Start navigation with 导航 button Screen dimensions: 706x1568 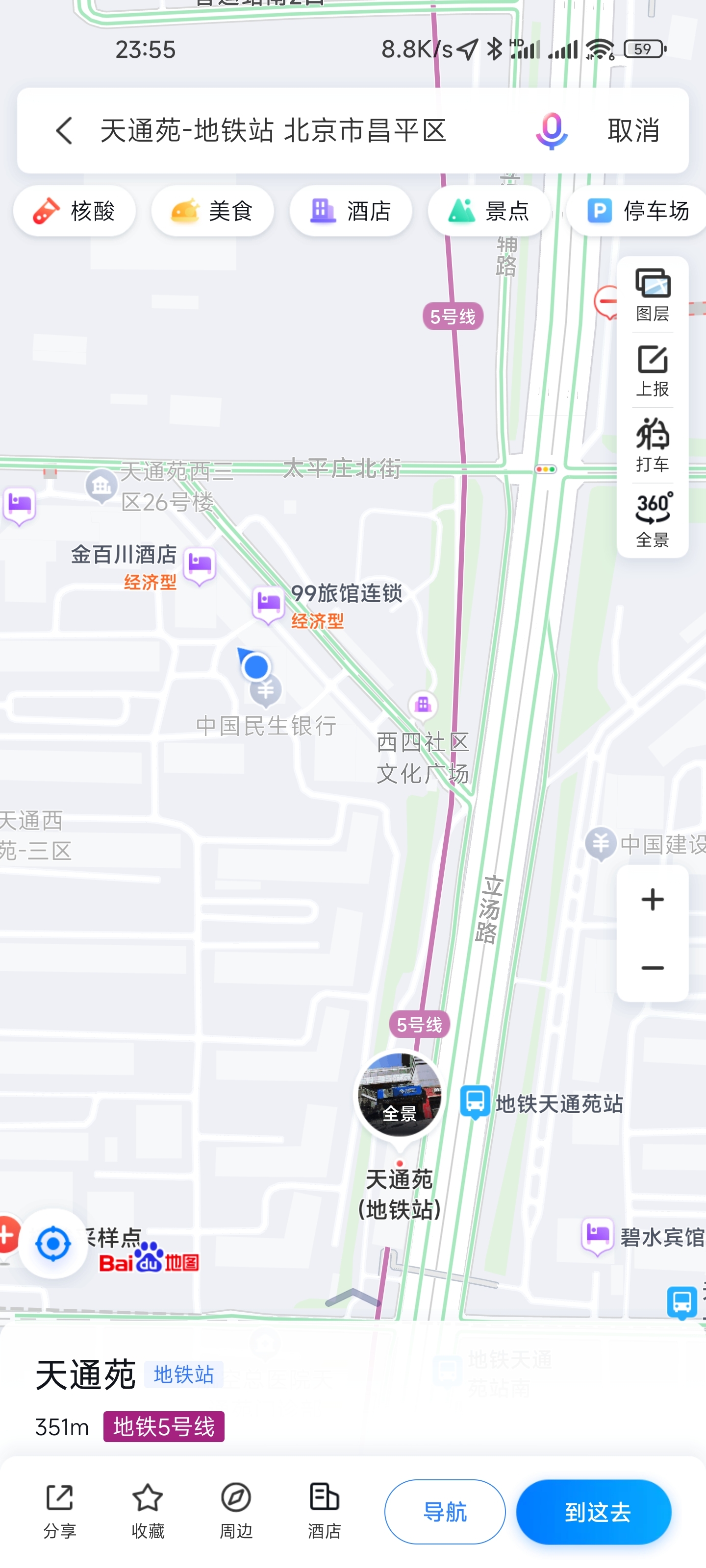(x=445, y=1512)
